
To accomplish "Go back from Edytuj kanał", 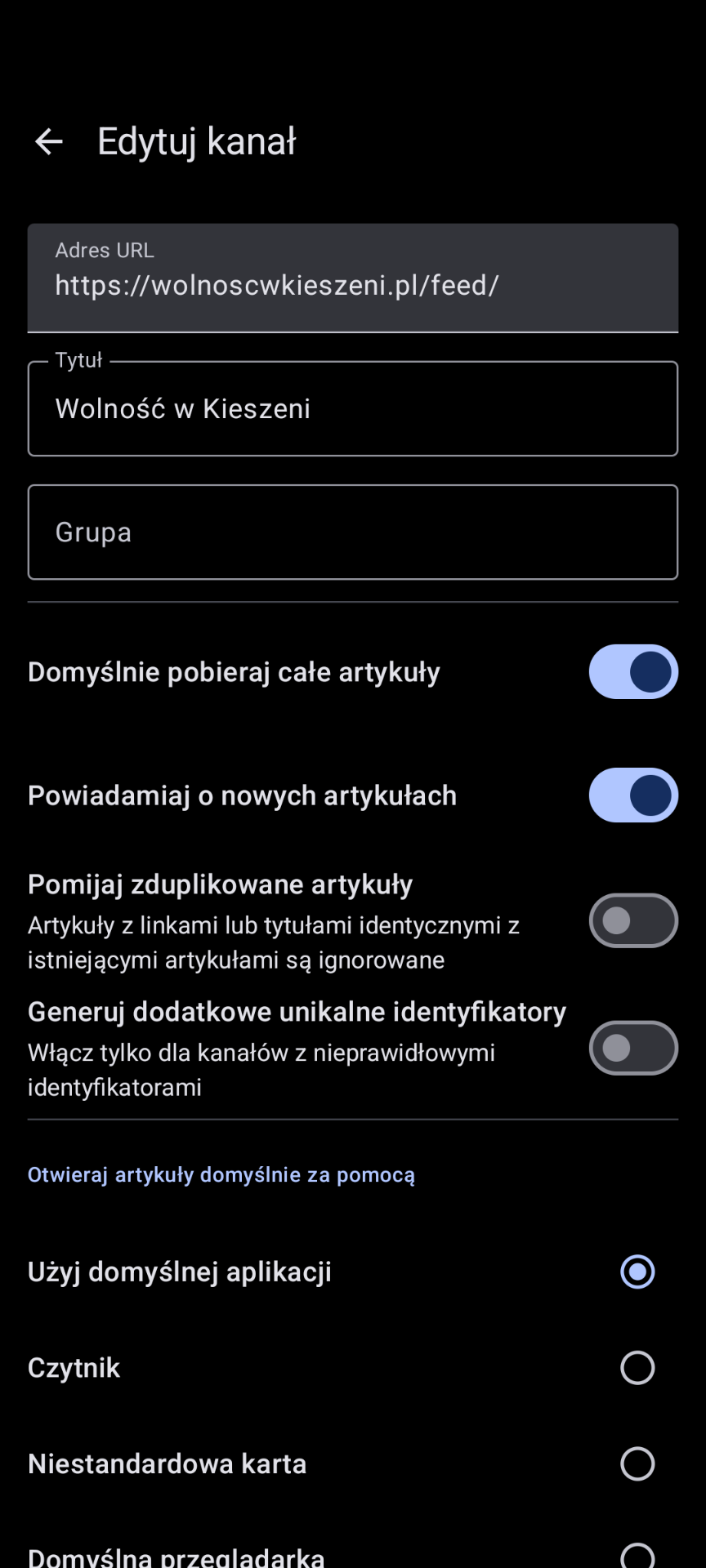I will pos(49,142).
